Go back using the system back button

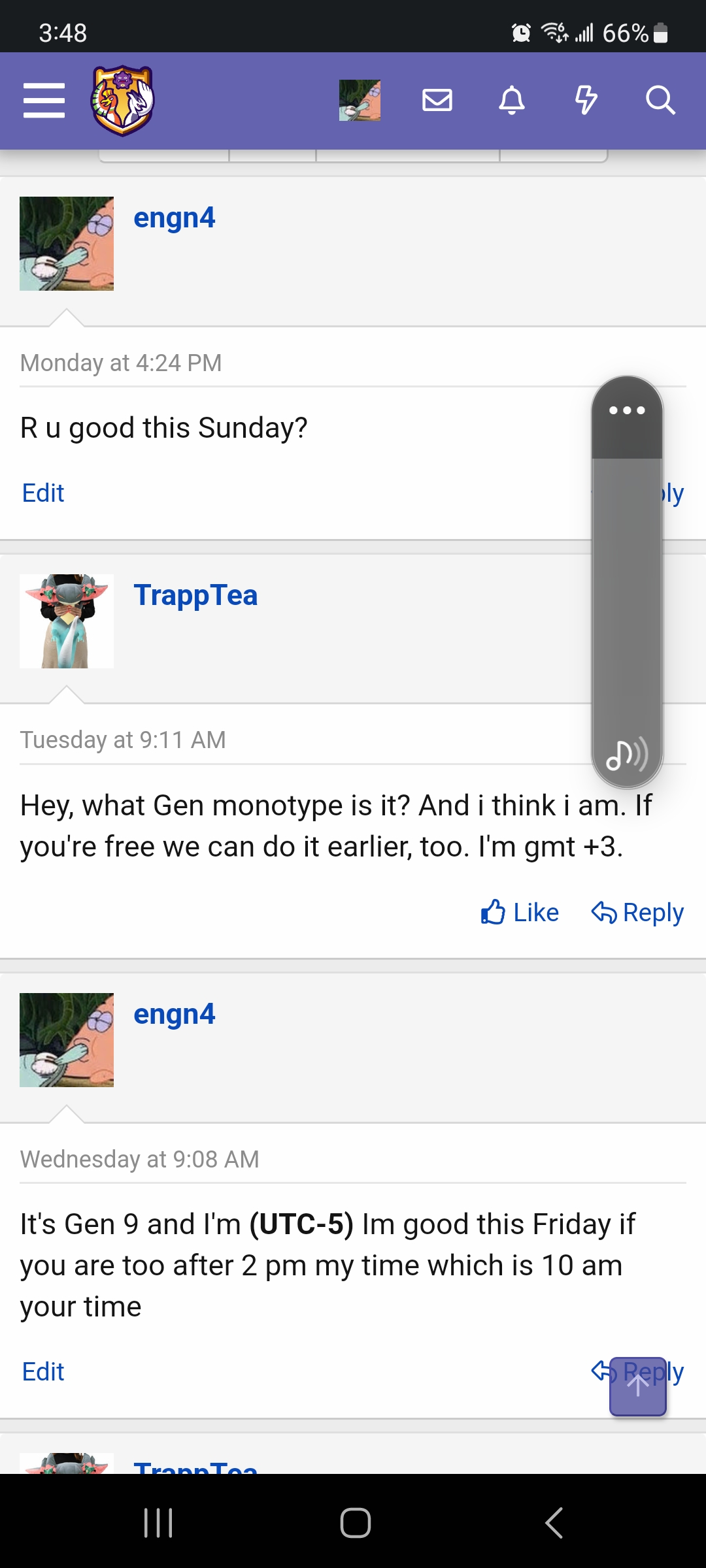pos(553,1523)
